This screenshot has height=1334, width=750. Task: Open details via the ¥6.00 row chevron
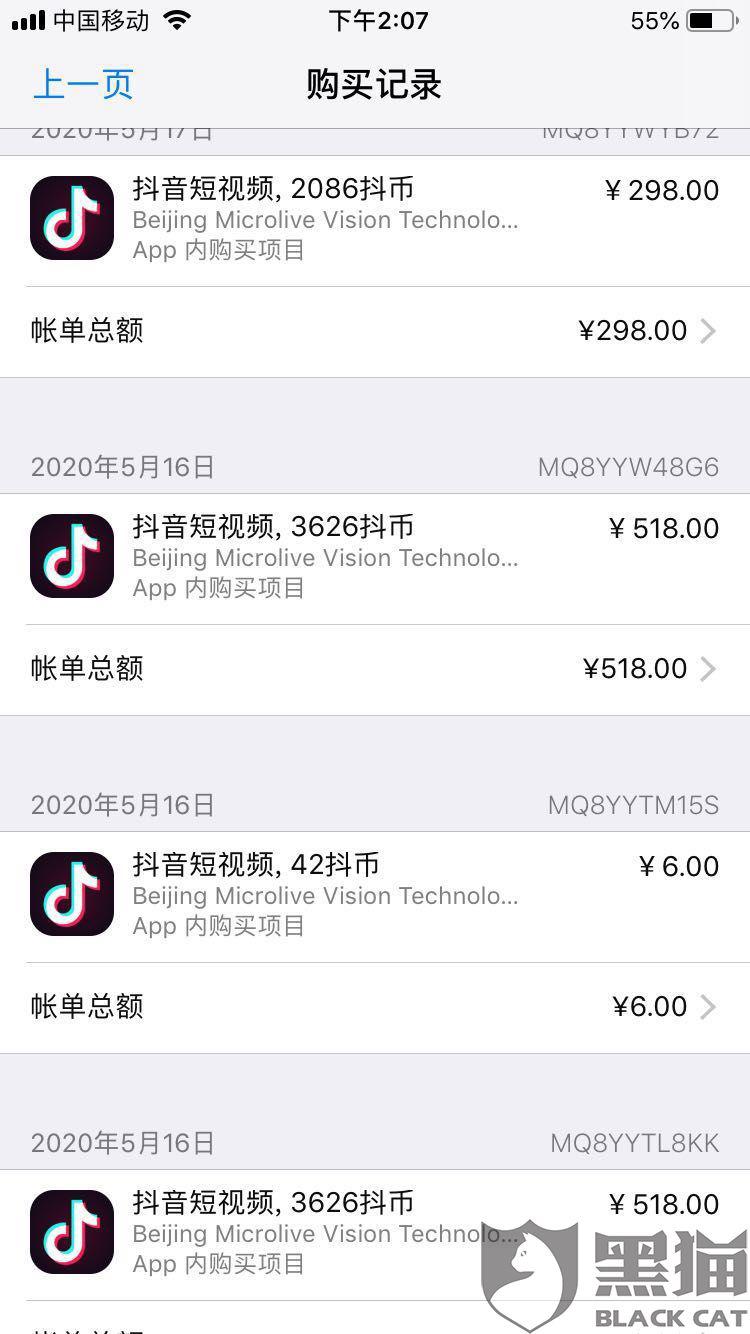tap(710, 1007)
